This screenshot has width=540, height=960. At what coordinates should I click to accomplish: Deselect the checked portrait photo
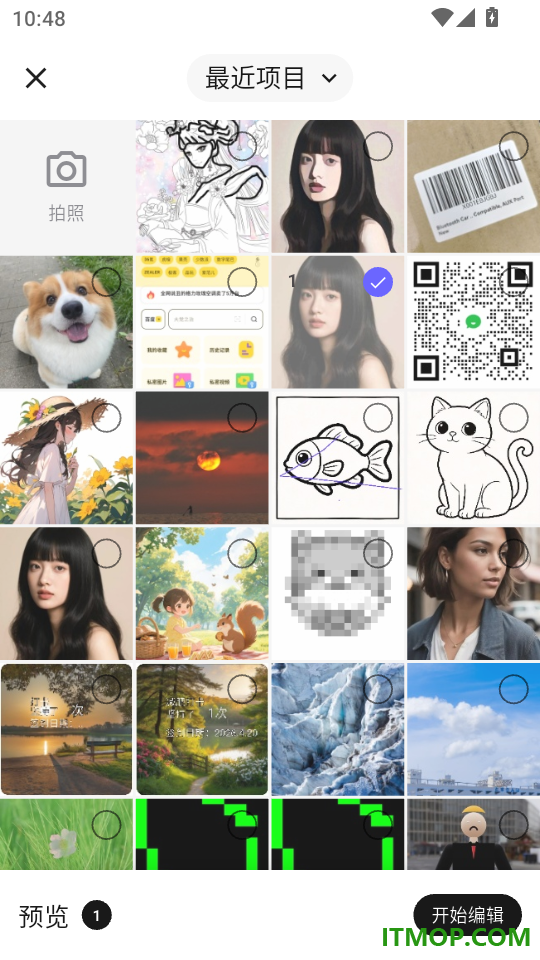coord(378,282)
